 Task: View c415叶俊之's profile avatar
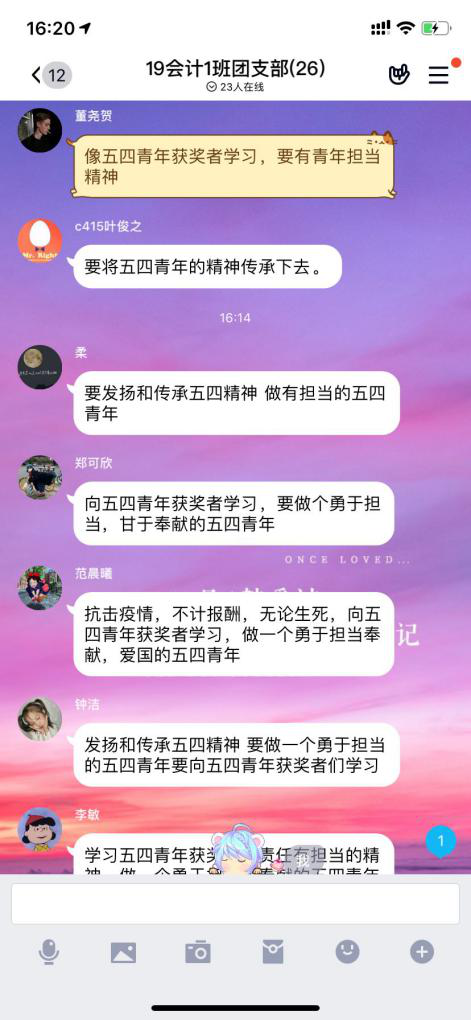[x=40, y=241]
